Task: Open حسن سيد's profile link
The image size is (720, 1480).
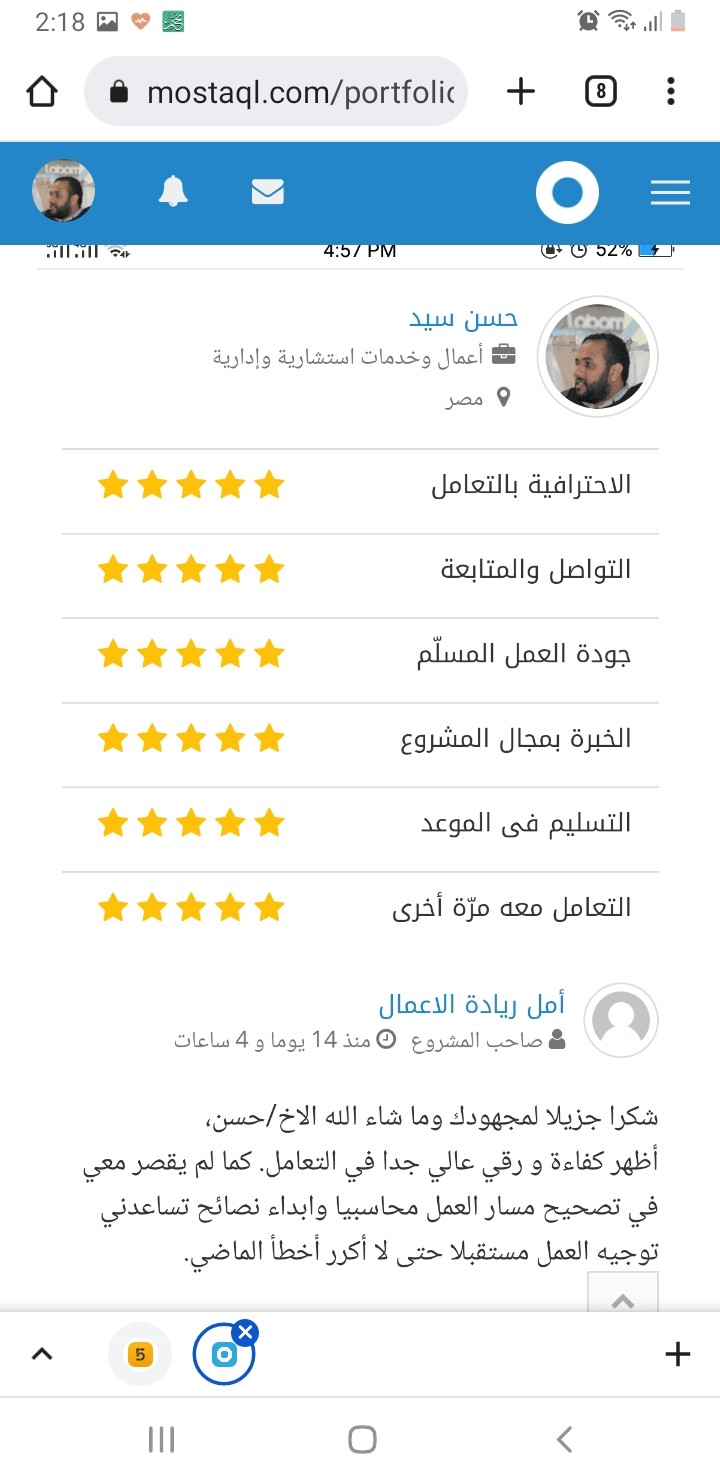Action: (464, 319)
